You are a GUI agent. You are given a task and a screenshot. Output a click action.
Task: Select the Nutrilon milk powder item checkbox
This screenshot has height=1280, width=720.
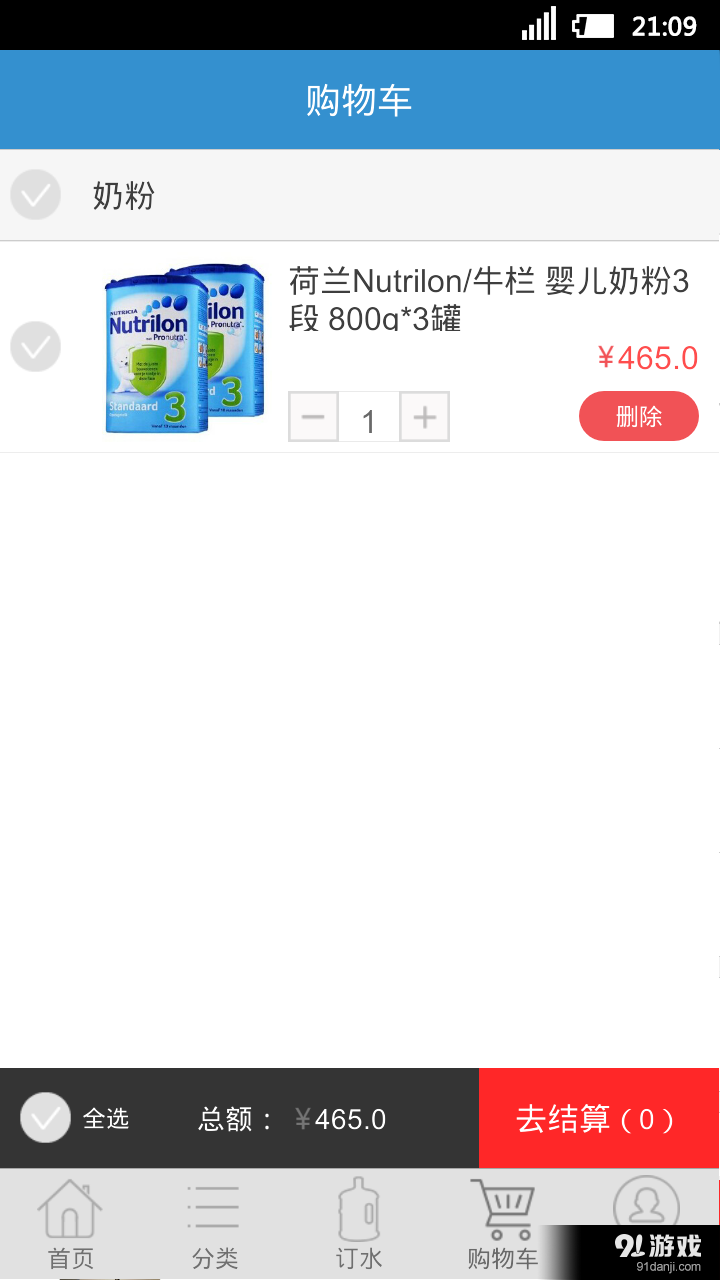point(35,347)
